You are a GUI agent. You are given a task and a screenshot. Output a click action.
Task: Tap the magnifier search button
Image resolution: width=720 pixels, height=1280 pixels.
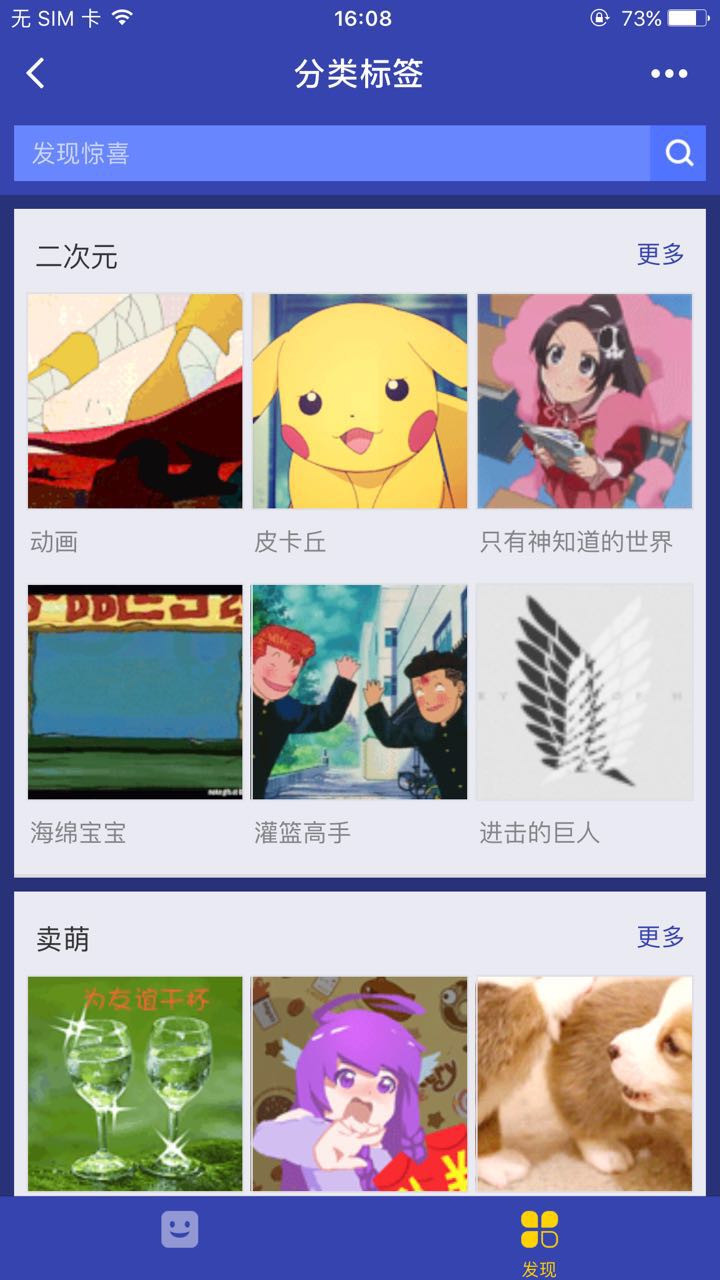pyautogui.click(x=679, y=153)
